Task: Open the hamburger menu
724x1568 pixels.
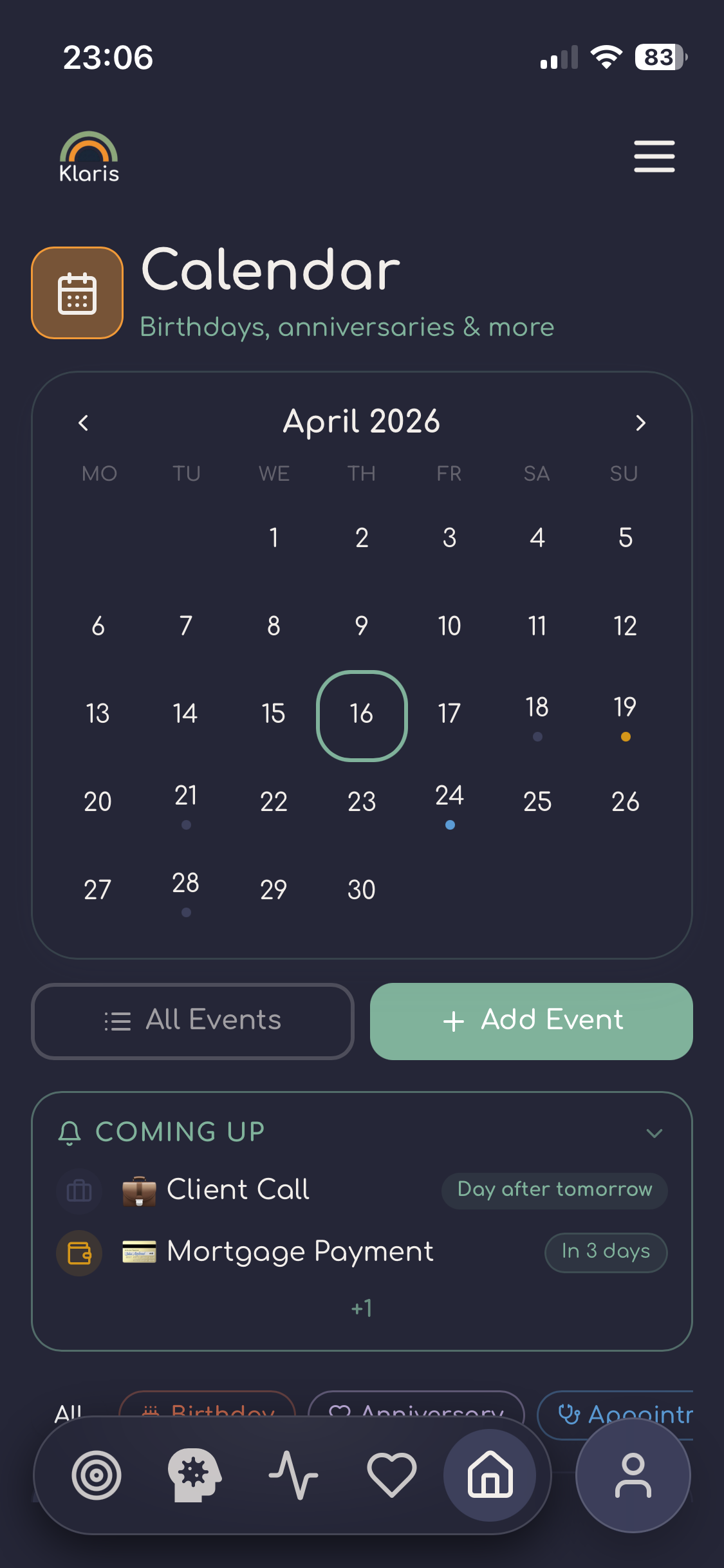Action: [x=654, y=156]
